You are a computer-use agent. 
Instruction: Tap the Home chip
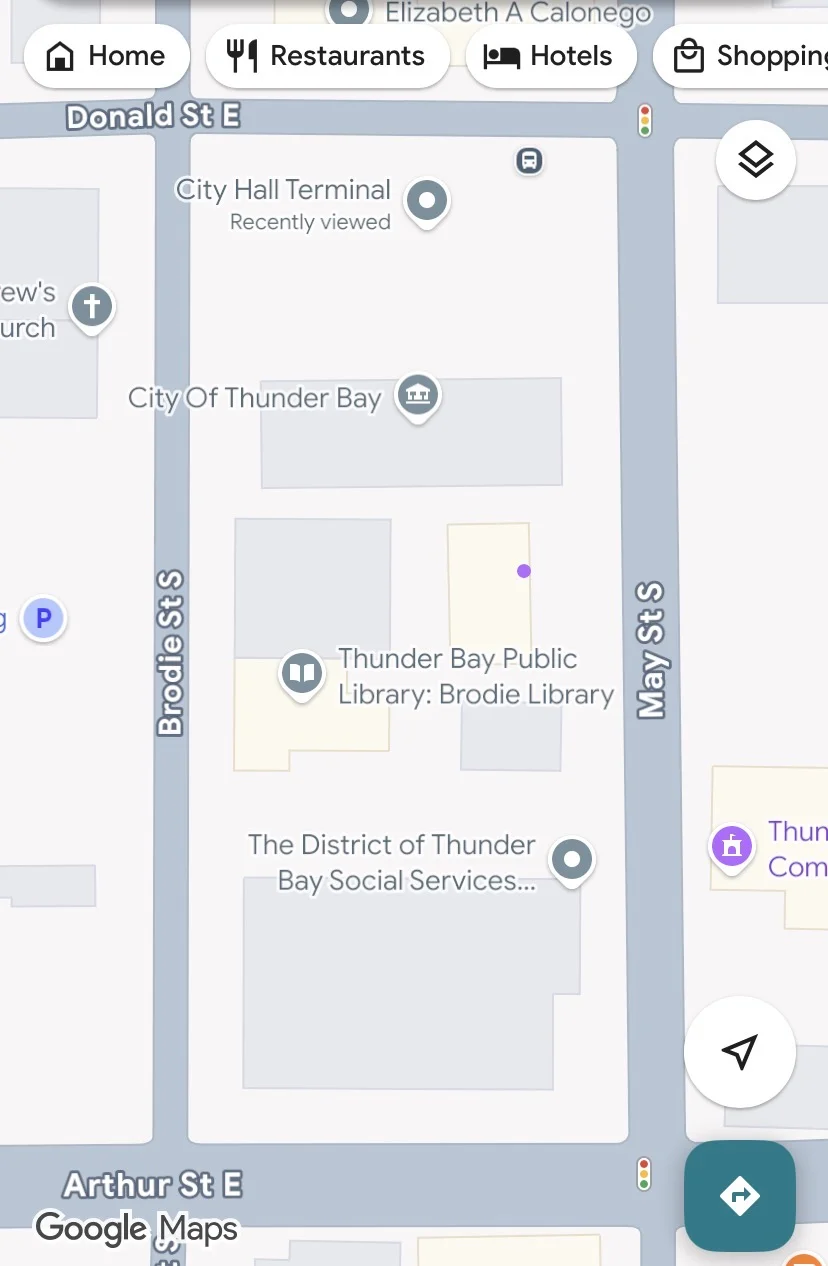[106, 56]
